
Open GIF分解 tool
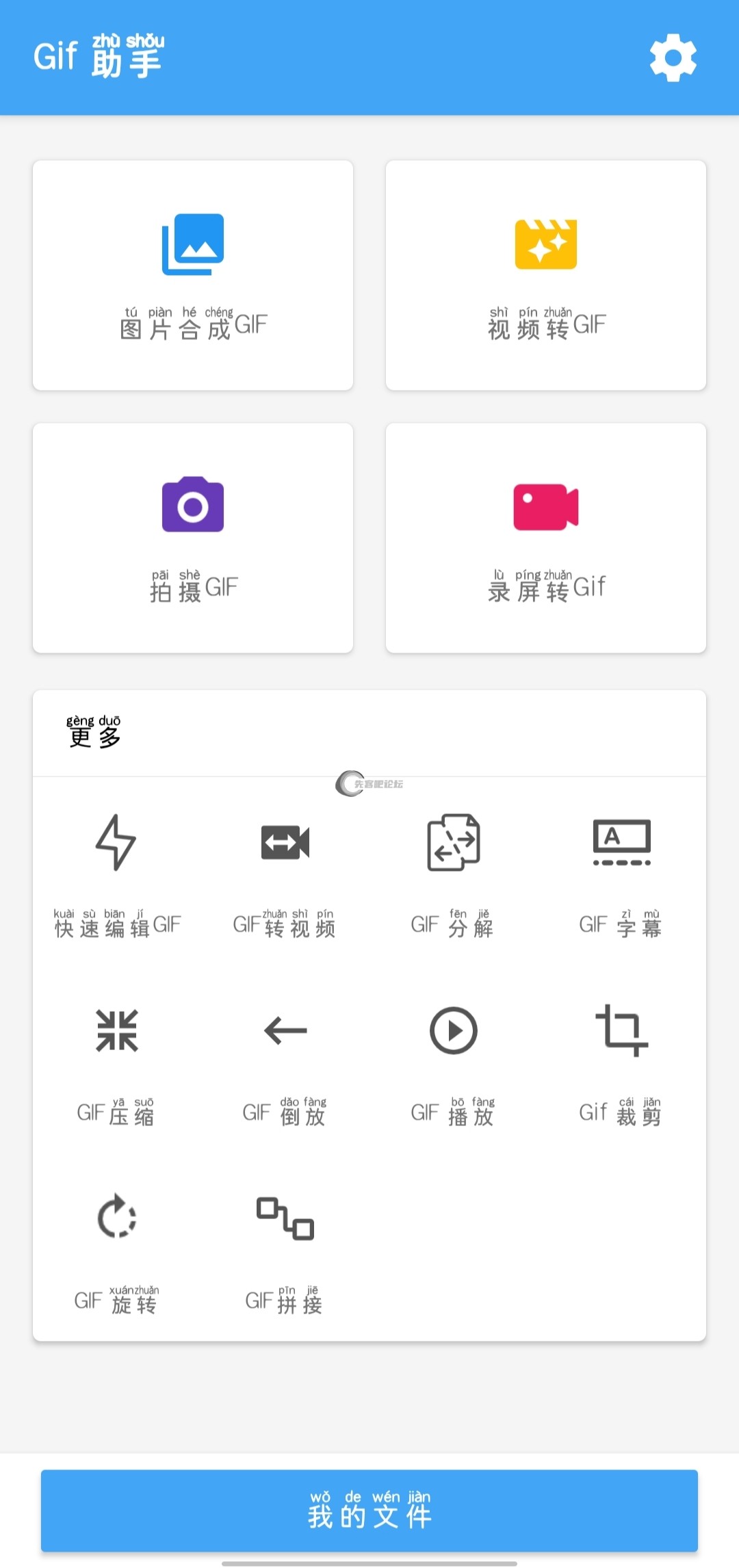[453, 872]
